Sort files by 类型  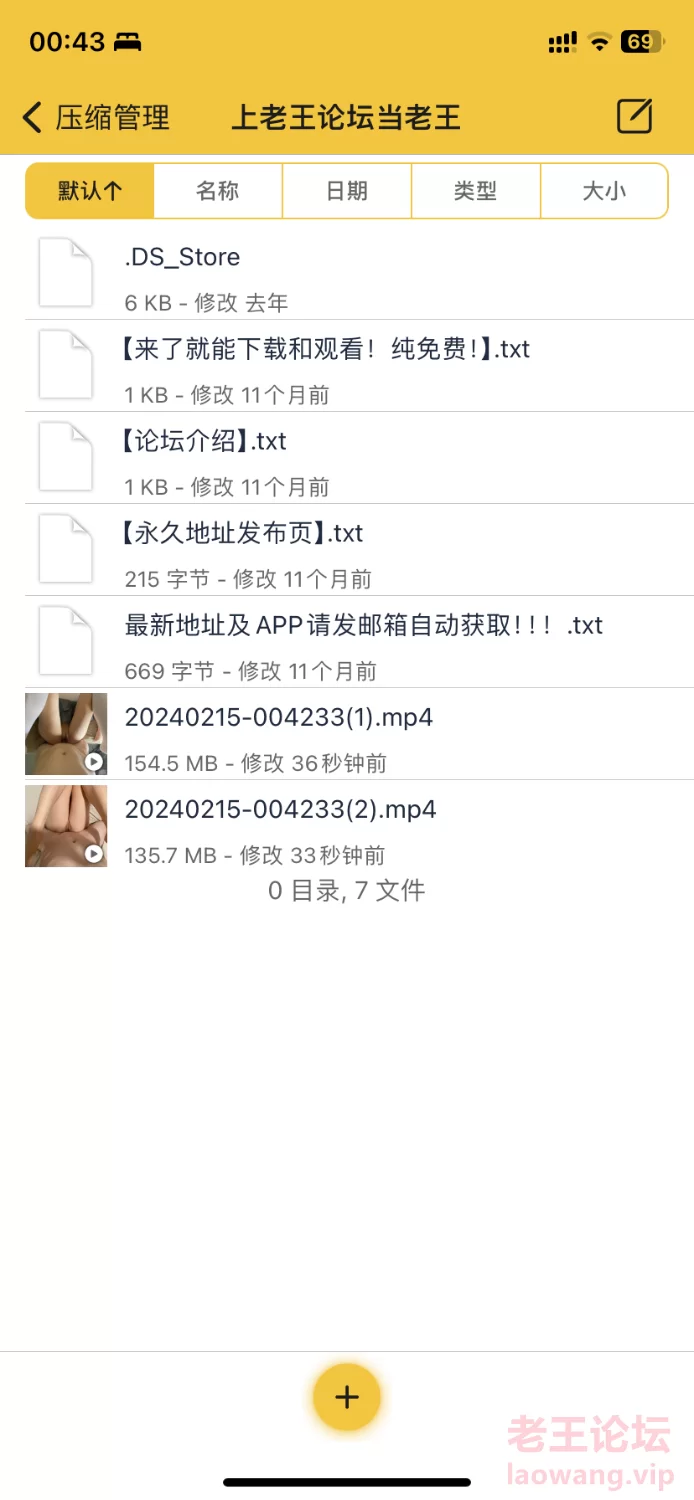click(475, 191)
